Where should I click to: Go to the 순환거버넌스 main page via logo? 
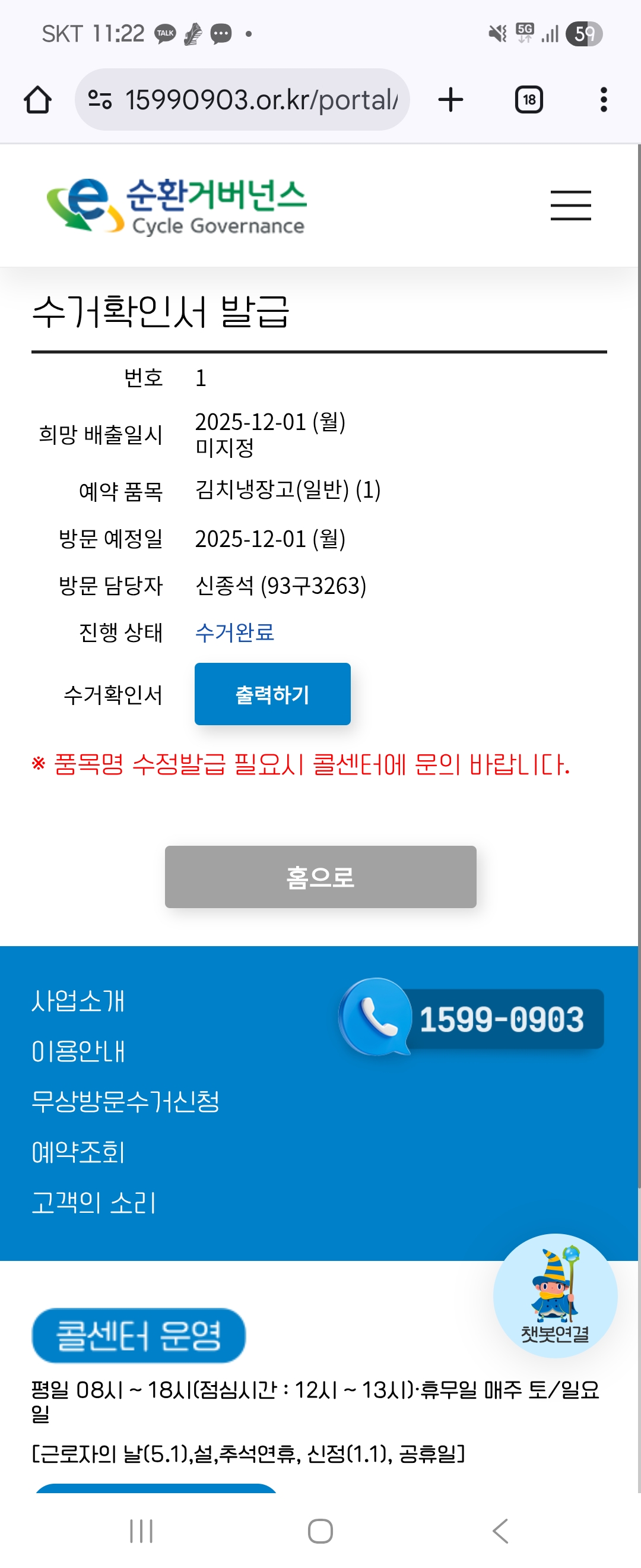coord(176,206)
